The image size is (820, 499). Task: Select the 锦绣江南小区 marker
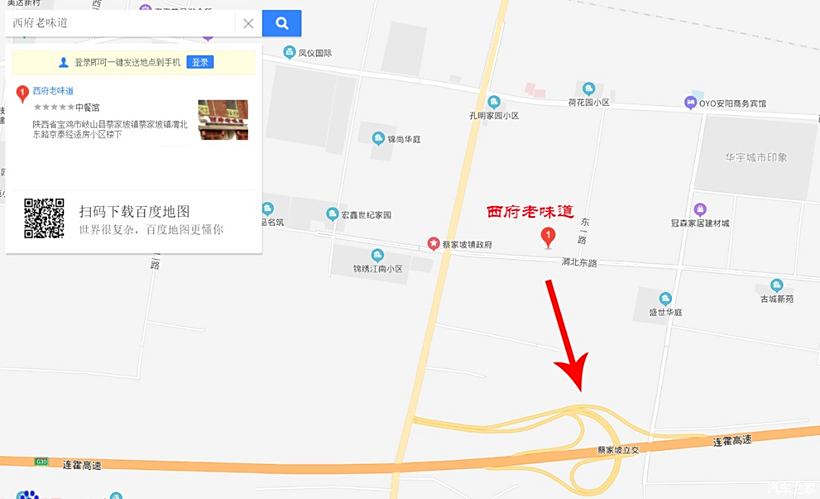tap(377, 255)
